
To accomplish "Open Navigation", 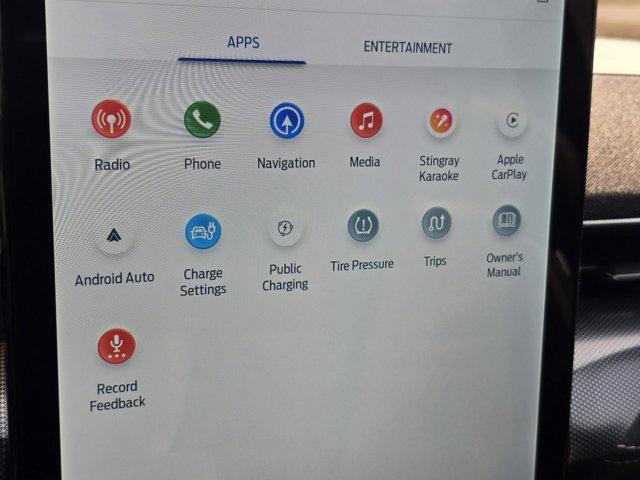I will (x=286, y=121).
